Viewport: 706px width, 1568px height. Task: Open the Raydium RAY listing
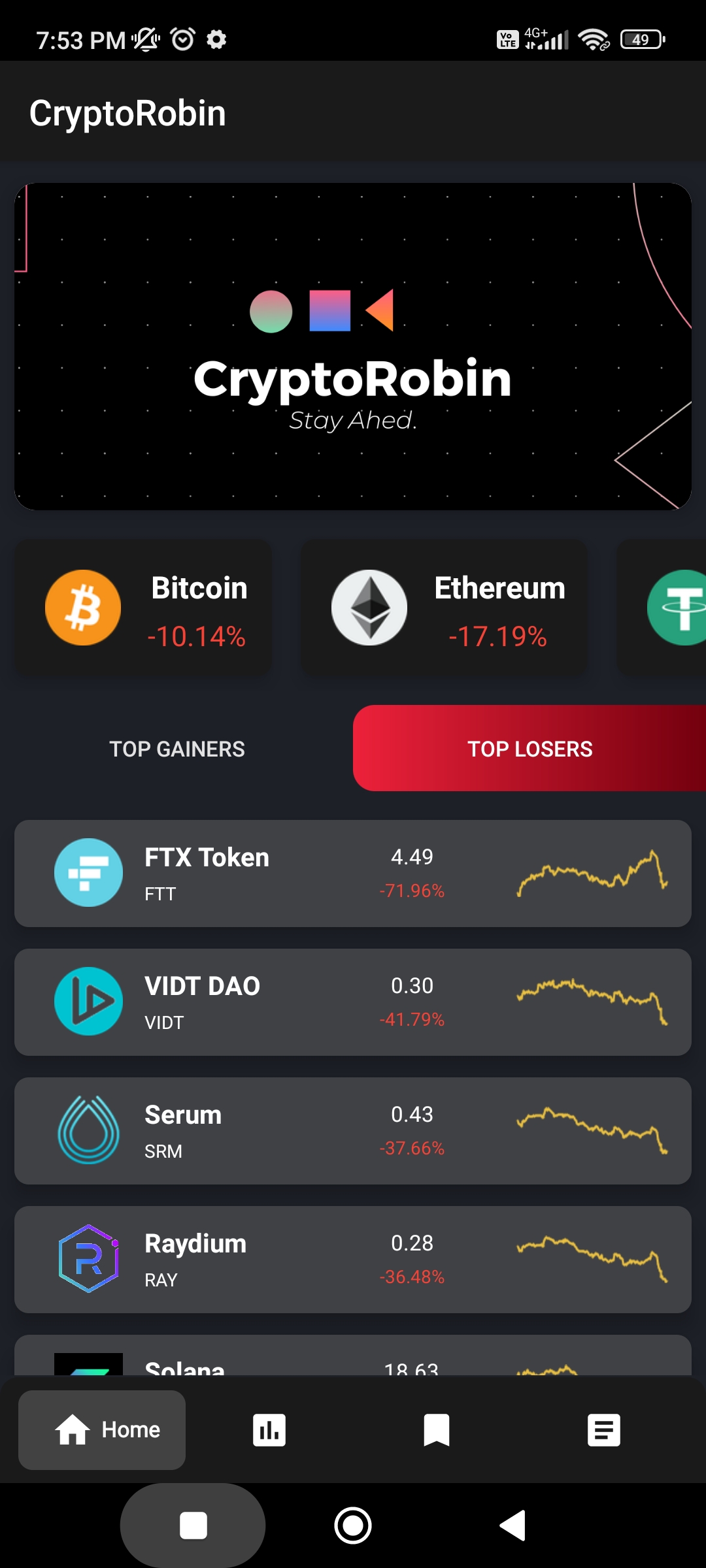pos(353,1260)
